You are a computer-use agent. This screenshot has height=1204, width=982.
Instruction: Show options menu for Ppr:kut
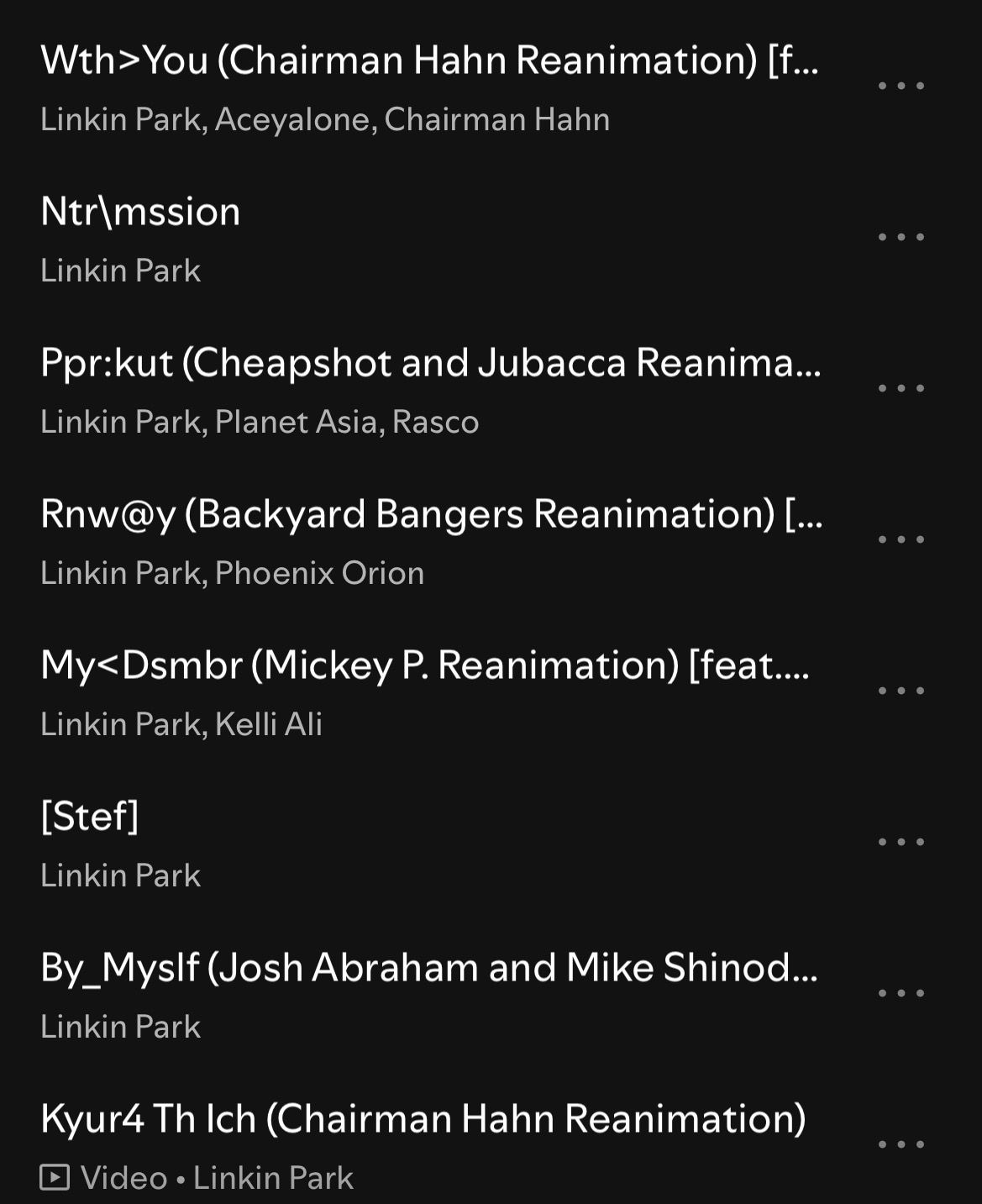pos(901,388)
